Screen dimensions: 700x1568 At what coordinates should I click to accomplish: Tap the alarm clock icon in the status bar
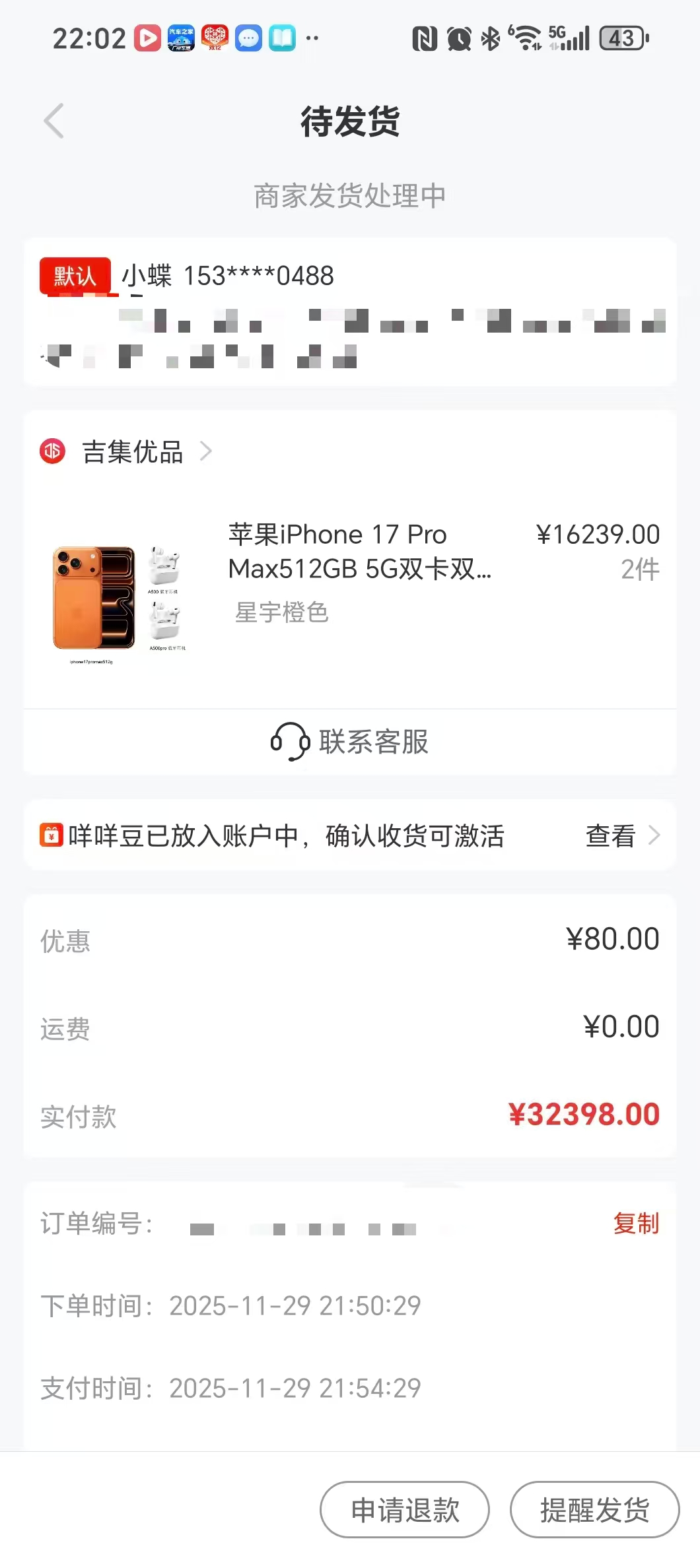(x=458, y=38)
